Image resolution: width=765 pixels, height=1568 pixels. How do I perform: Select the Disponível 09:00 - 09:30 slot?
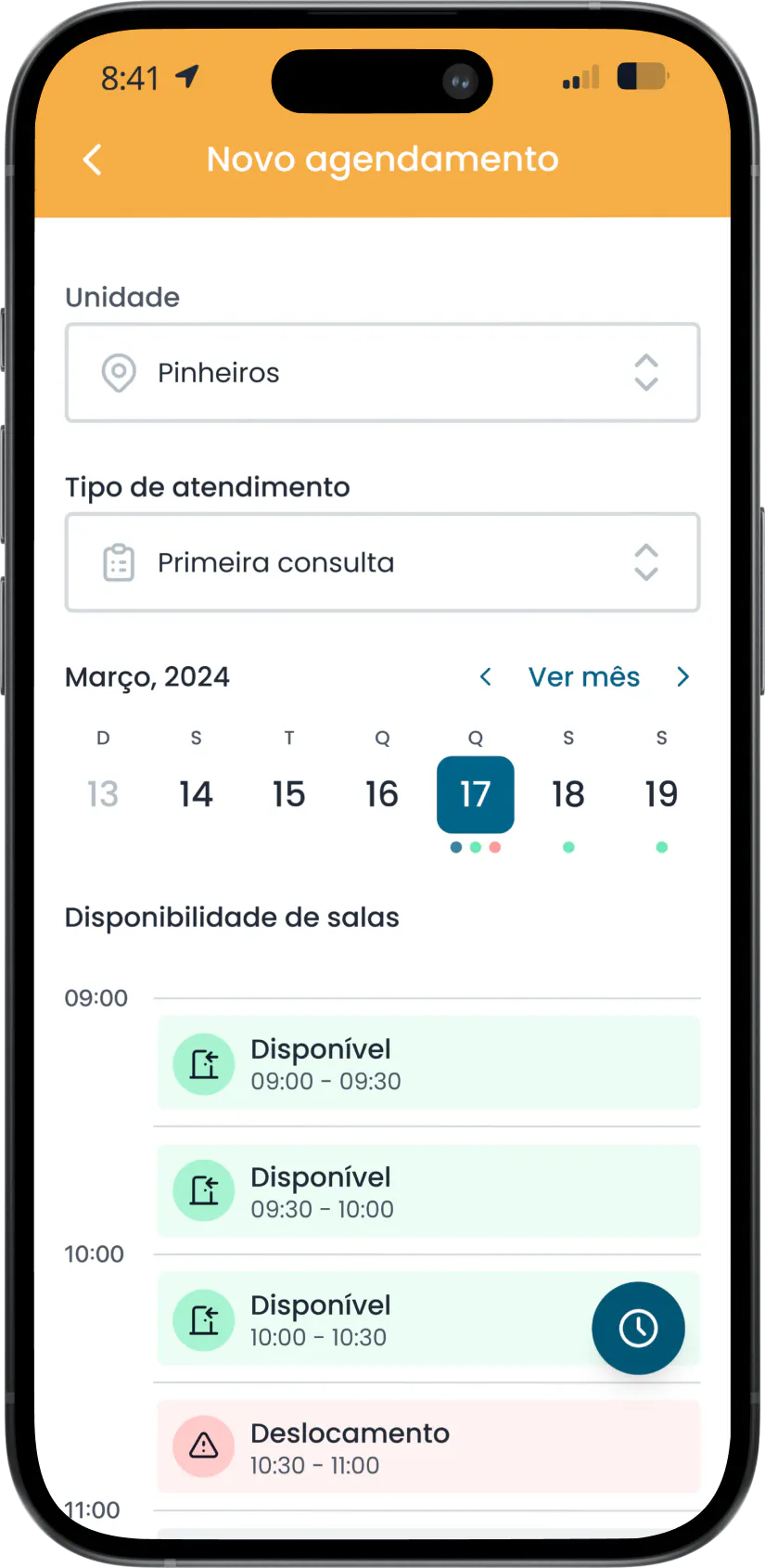pos(428,1063)
